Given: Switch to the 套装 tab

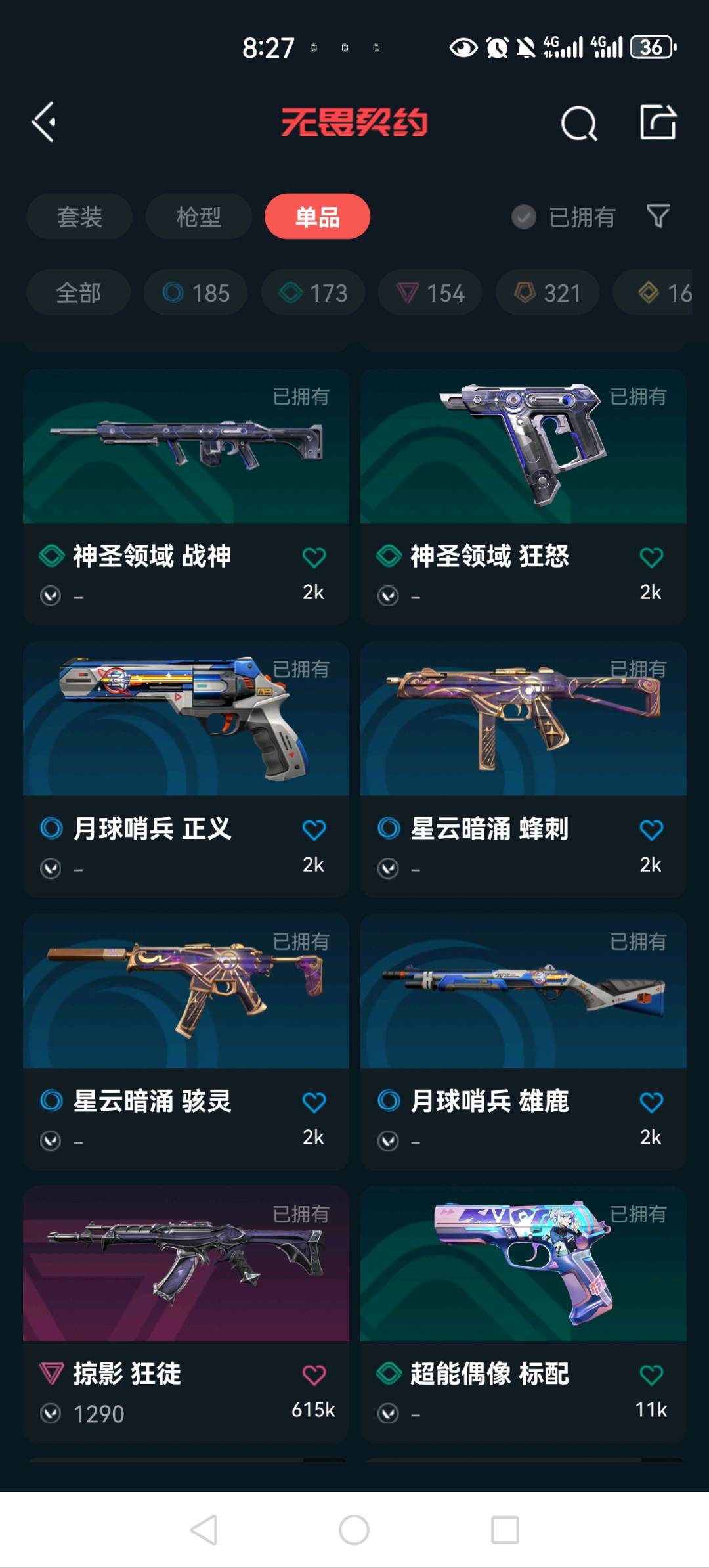Looking at the screenshot, I should tap(79, 217).
